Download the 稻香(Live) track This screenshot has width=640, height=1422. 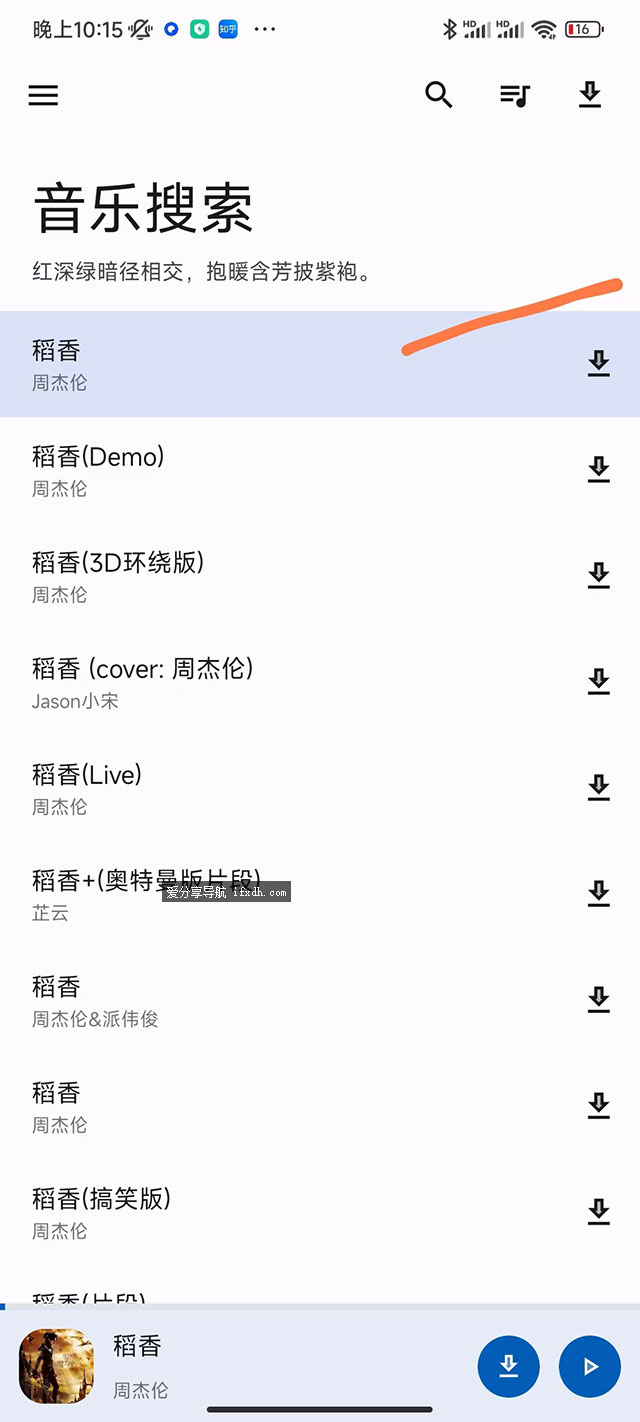pos(598,787)
